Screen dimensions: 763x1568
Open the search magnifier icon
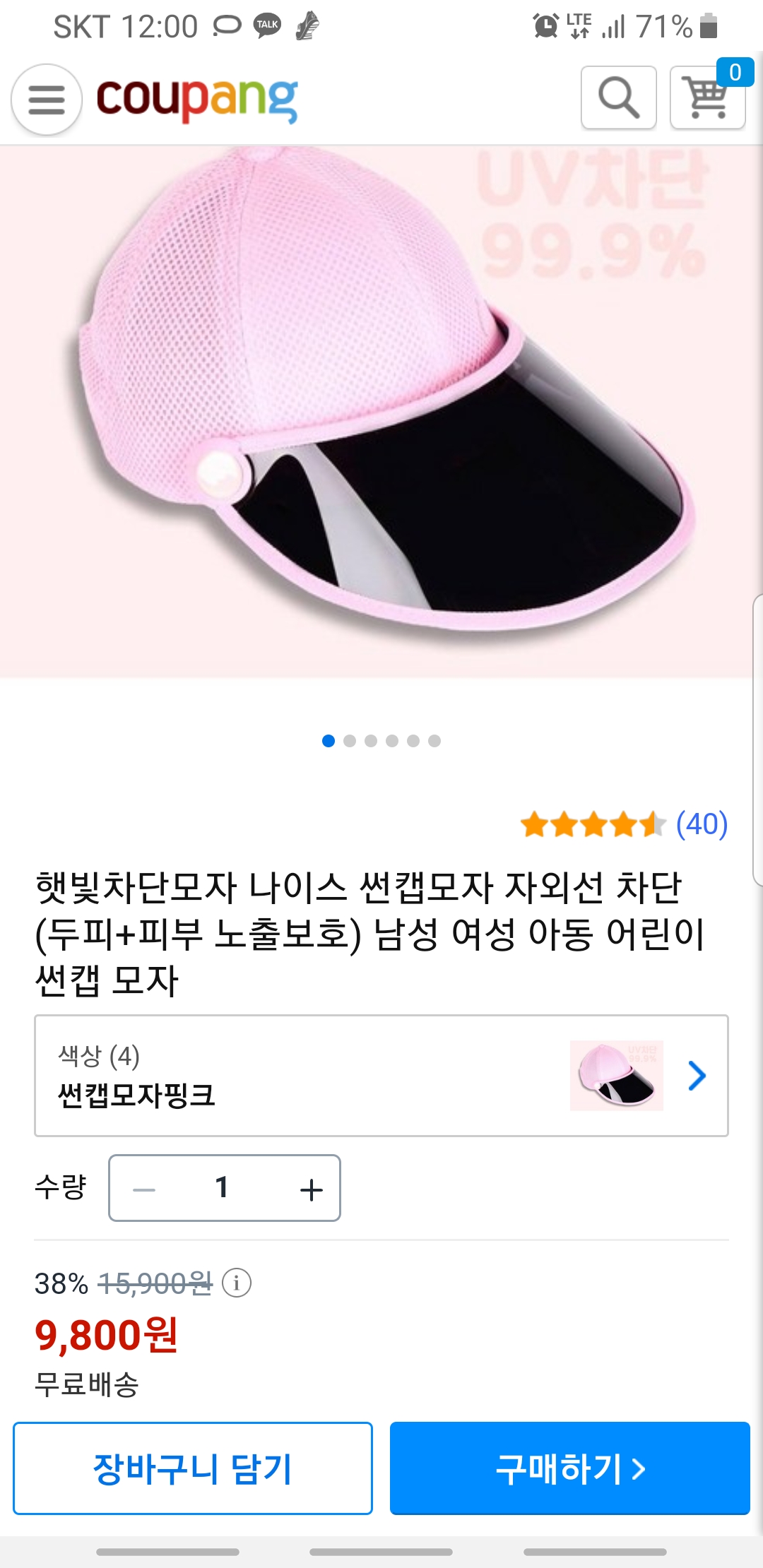[x=619, y=97]
